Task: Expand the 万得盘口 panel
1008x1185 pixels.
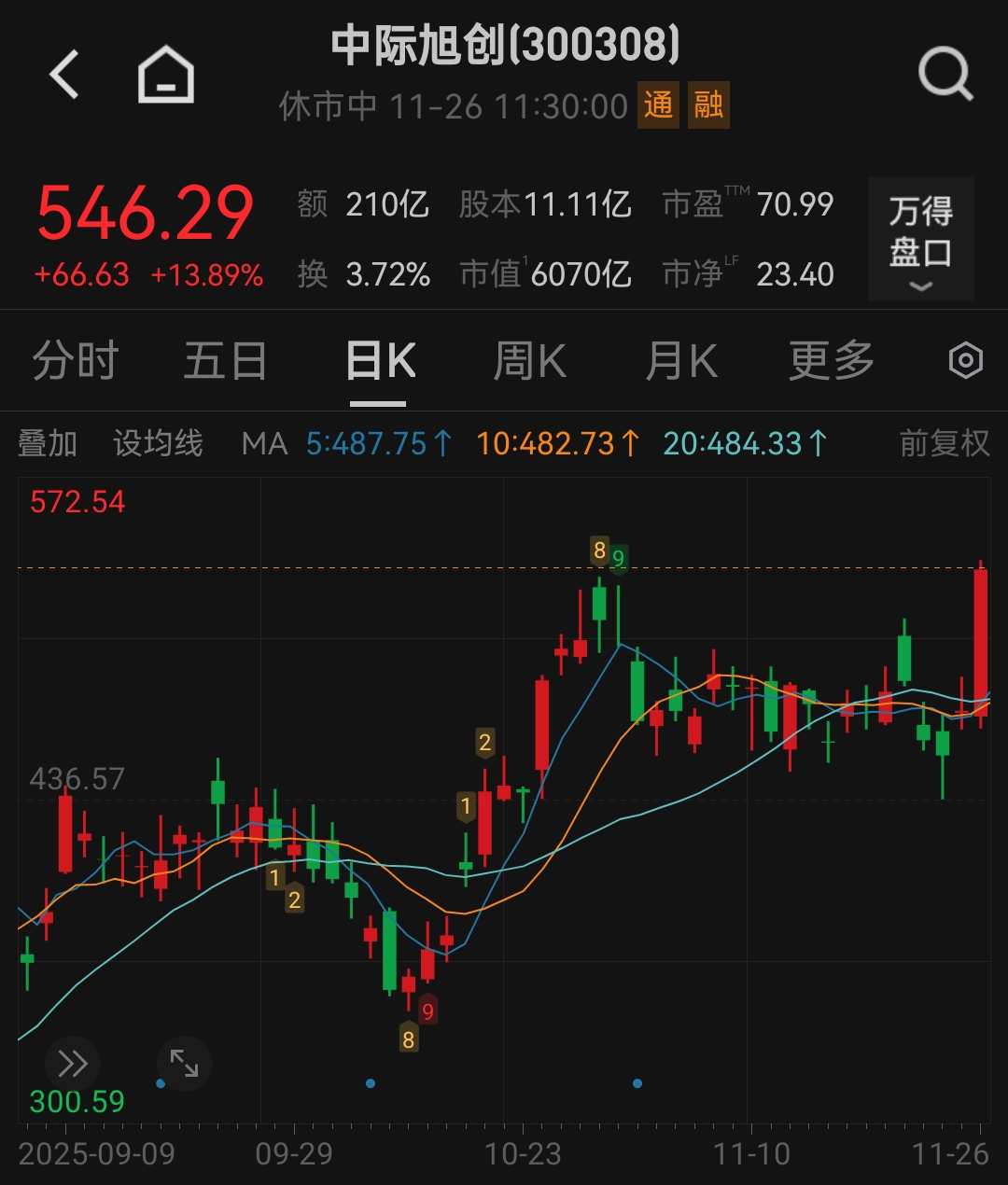Action: click(920, 239)
